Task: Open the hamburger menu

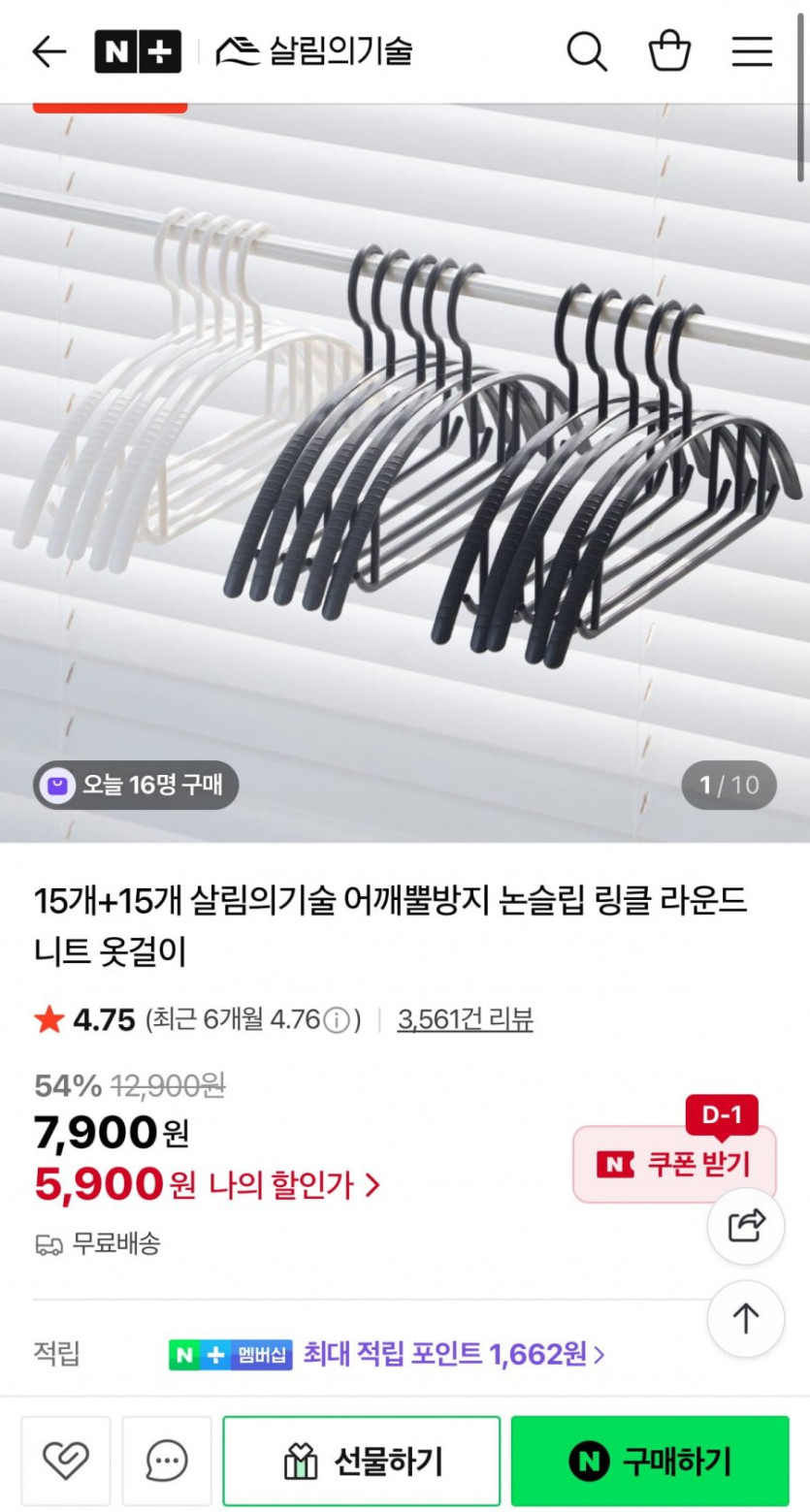Action: 752,51
